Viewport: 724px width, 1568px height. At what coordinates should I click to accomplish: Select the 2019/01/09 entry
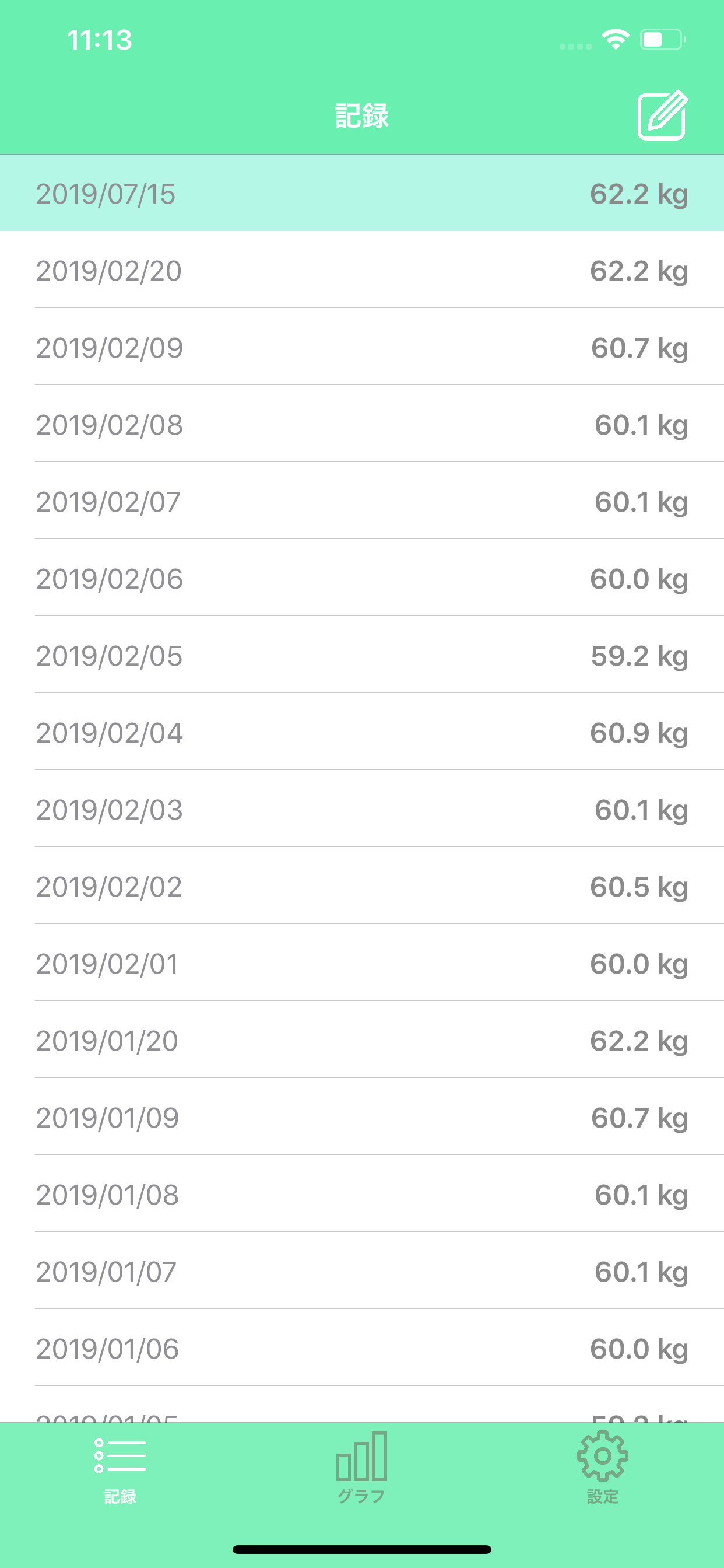(x=362, y=1117)
